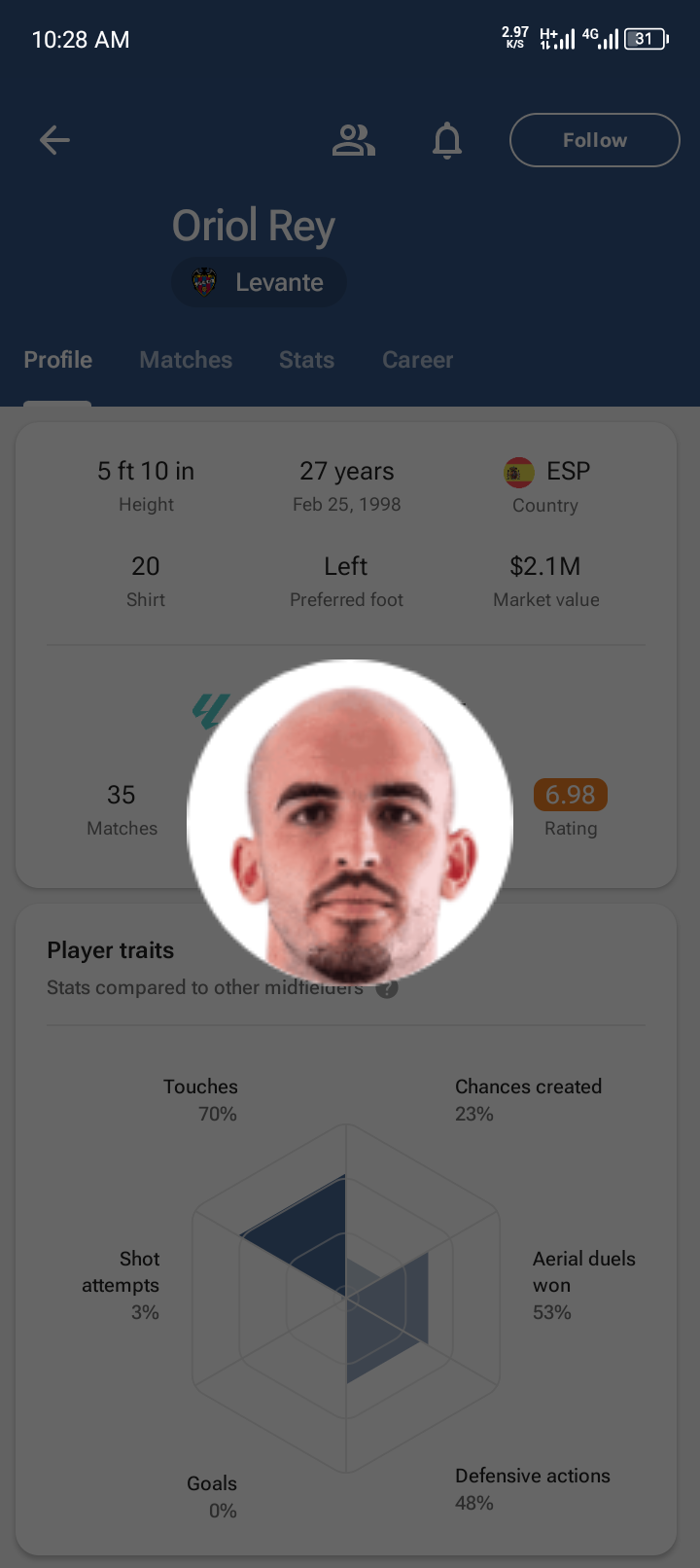The image size is (700, 1568).
Task: Tap the notifications bell icon
Action: [x=447, y=140]
